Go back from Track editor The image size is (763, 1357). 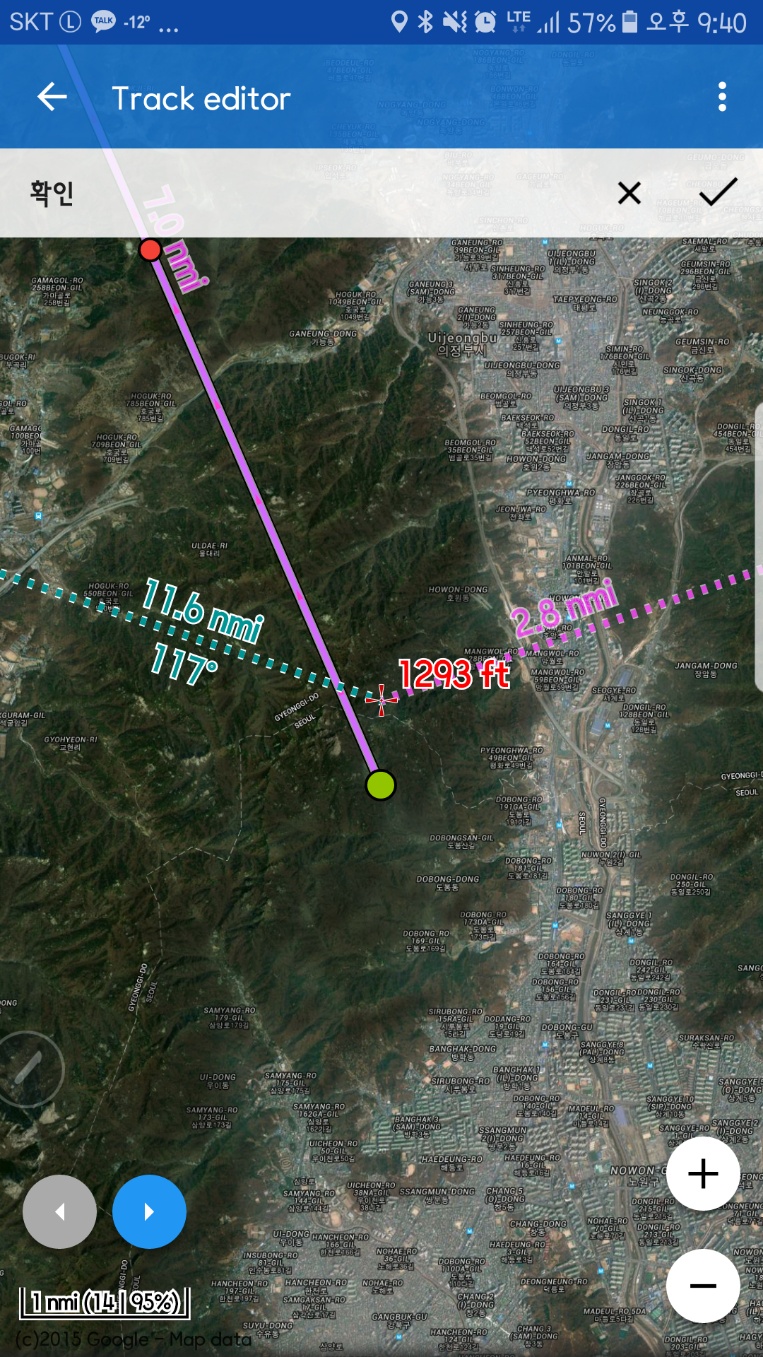click(52, 97)
